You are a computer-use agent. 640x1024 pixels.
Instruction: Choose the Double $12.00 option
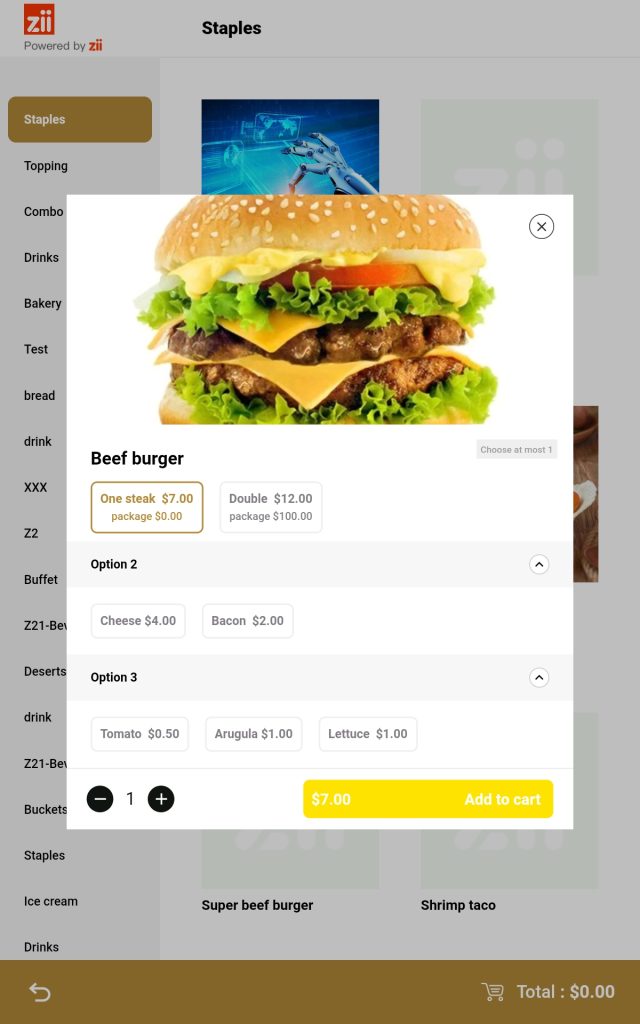[x=270, y=507]
